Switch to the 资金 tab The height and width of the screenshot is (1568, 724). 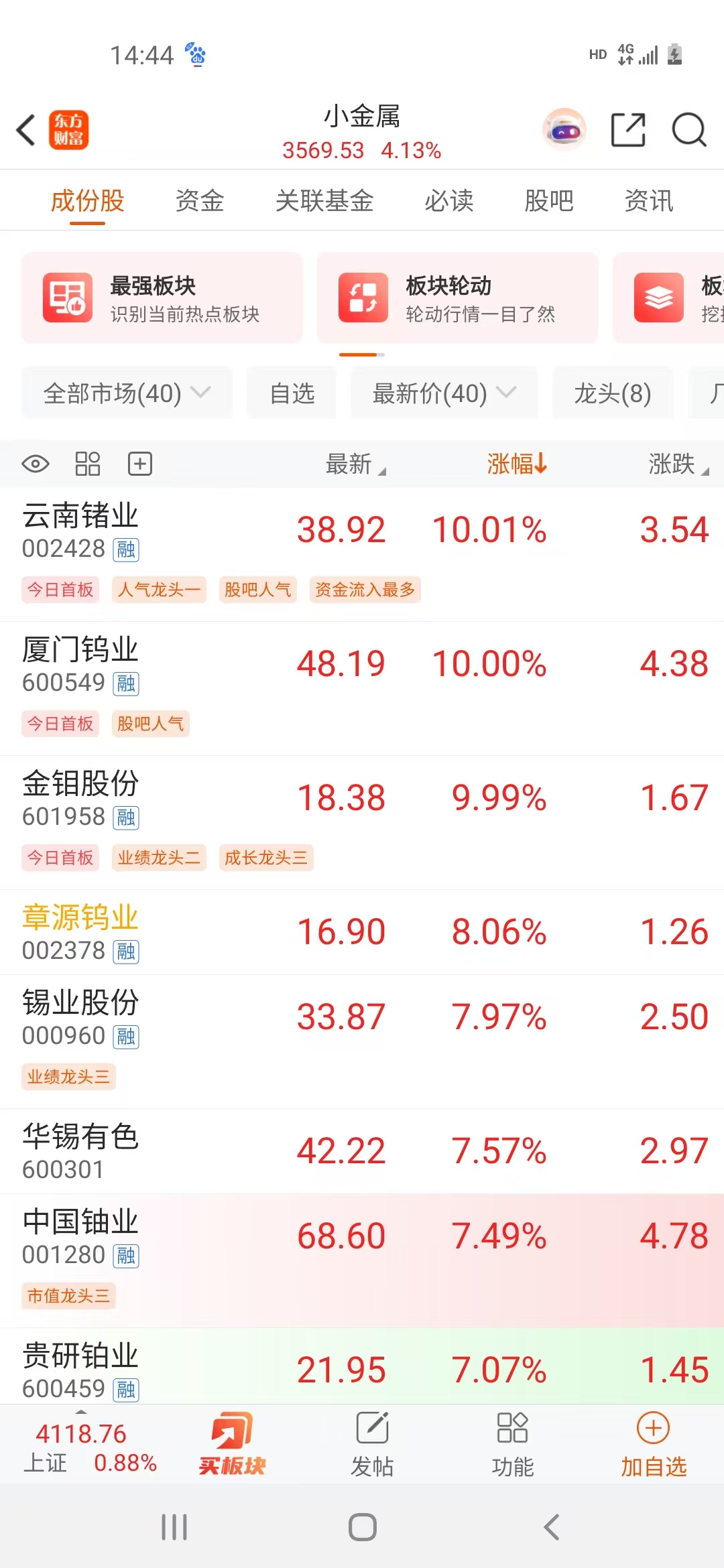coord(199,200)
